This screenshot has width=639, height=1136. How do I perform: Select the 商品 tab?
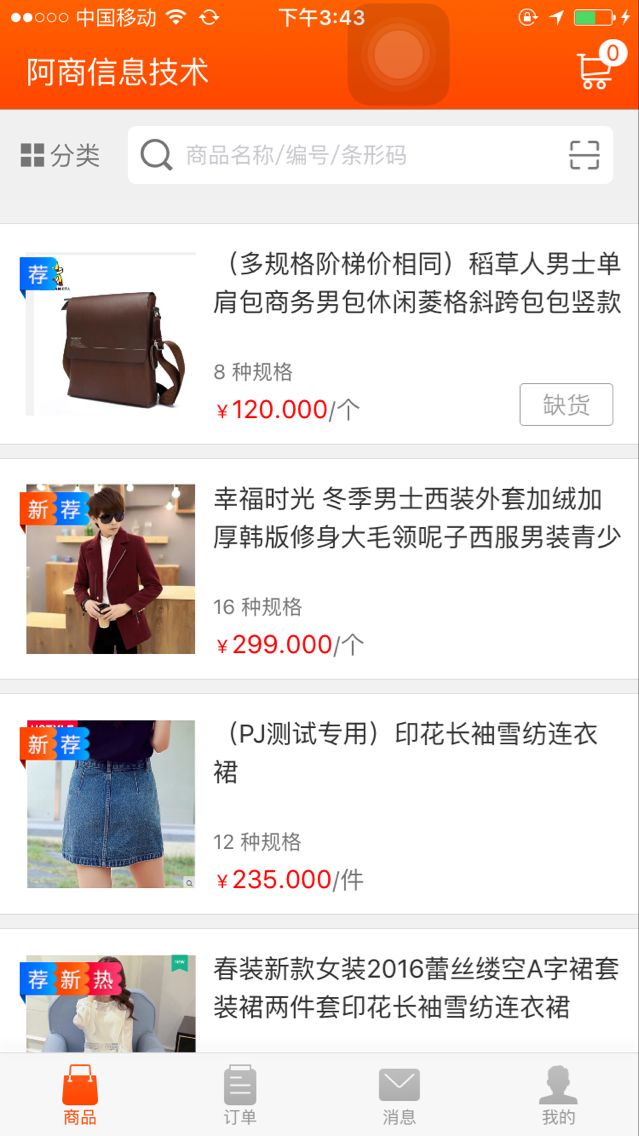pos(80,1095)
